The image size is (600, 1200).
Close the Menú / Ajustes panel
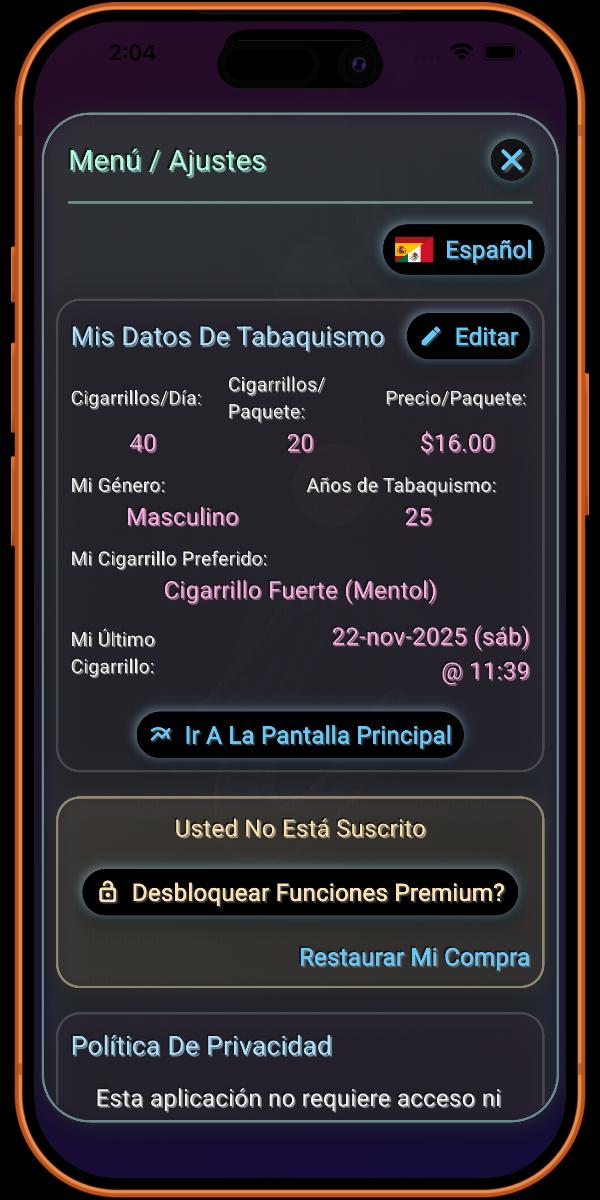[512, 160]
